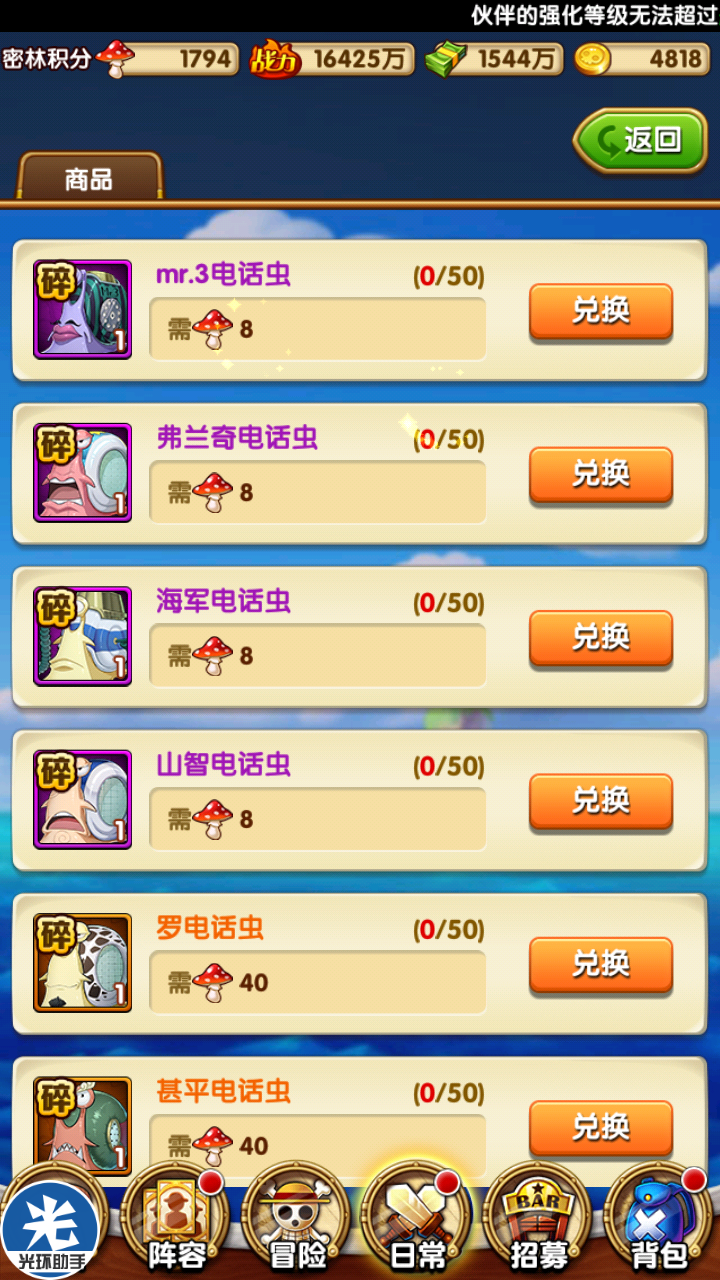Tap 兑换 for 甚平电话虫
The width and height of the screenshot is (720, 1280).
(600, 1127)
